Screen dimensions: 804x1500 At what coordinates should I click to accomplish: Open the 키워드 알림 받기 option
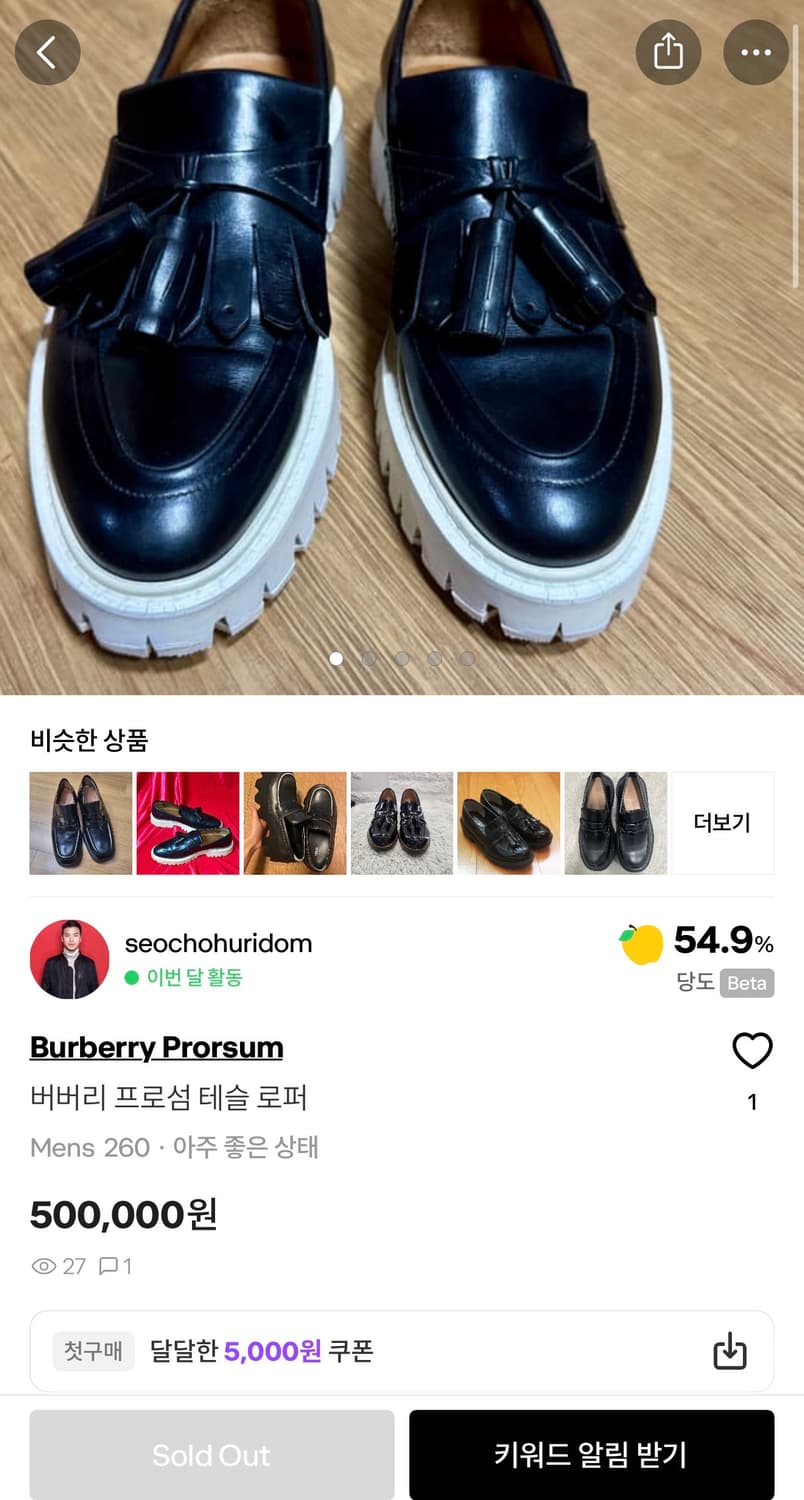coord(592,1454)
